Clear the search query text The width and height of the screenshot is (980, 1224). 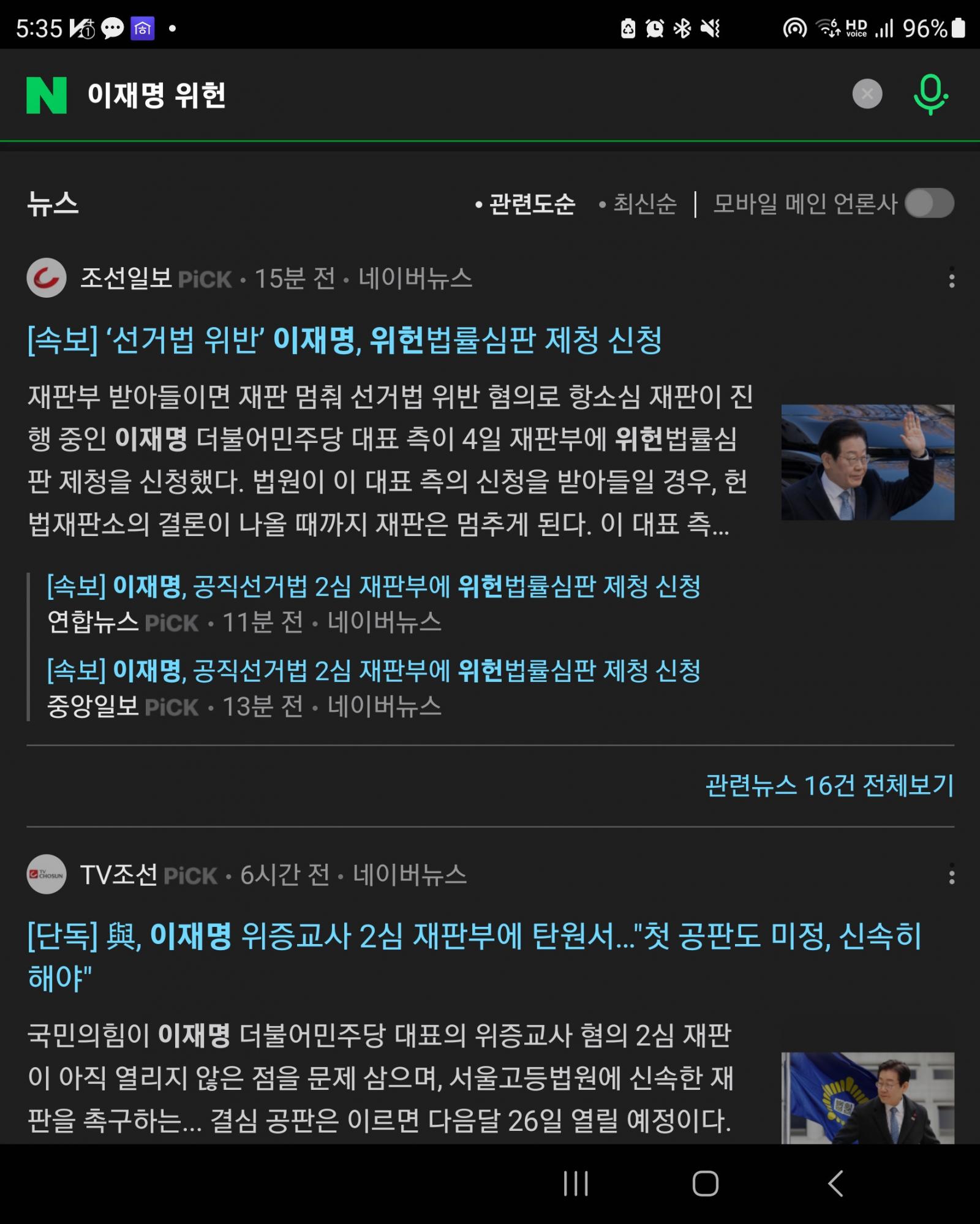pos(867,94)
